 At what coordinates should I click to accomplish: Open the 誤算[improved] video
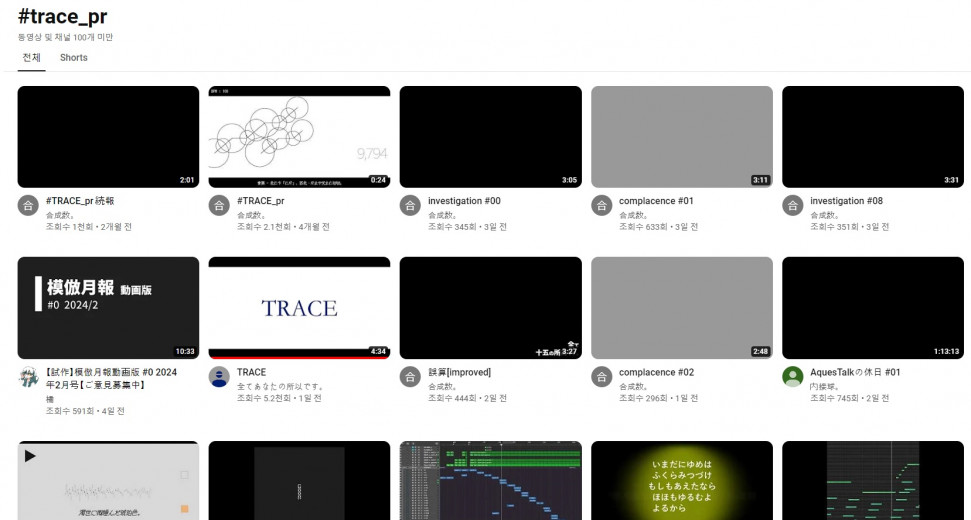tap(490, 308)
